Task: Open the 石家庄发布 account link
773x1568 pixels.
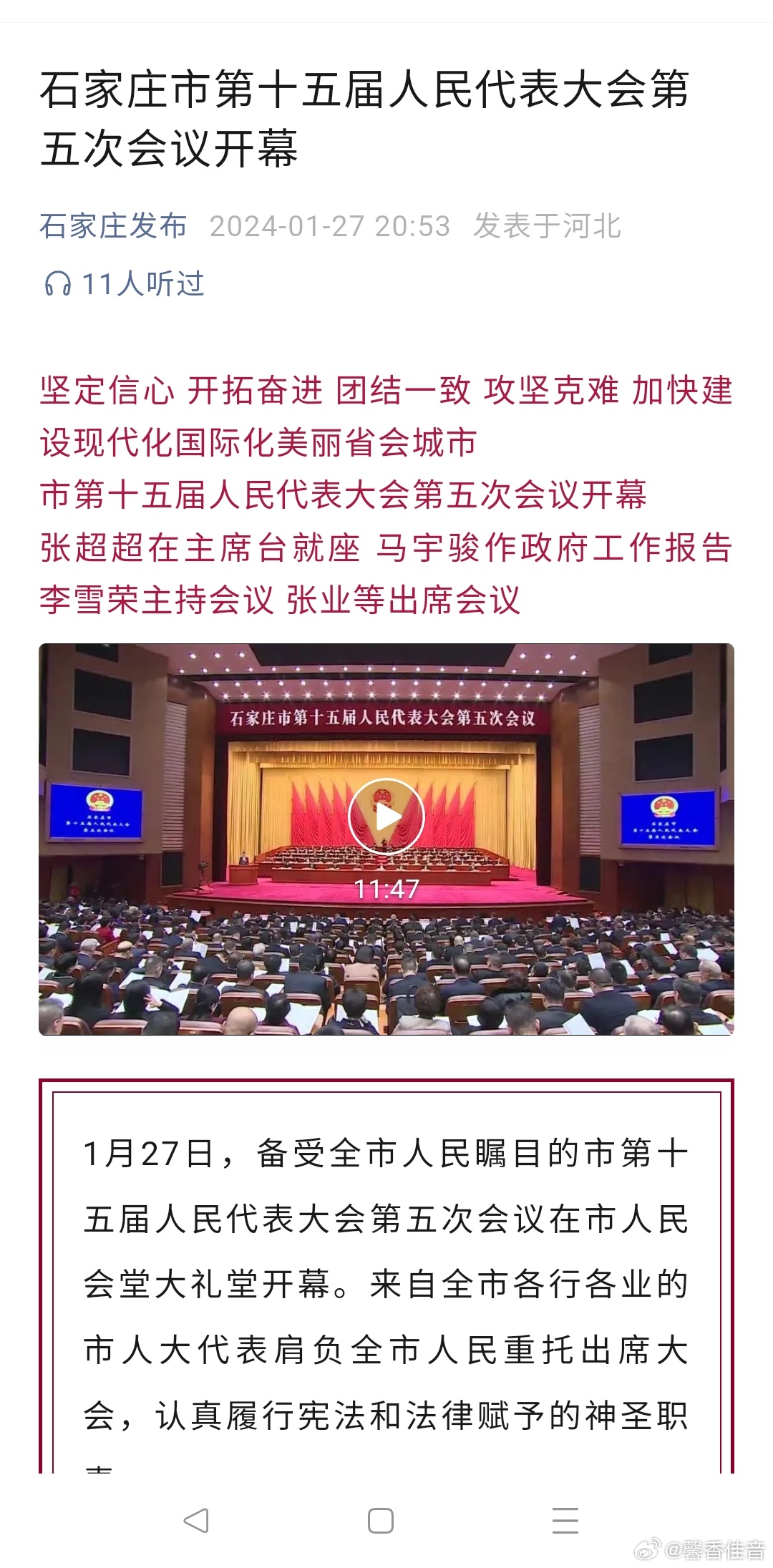Action: point(113,226)
